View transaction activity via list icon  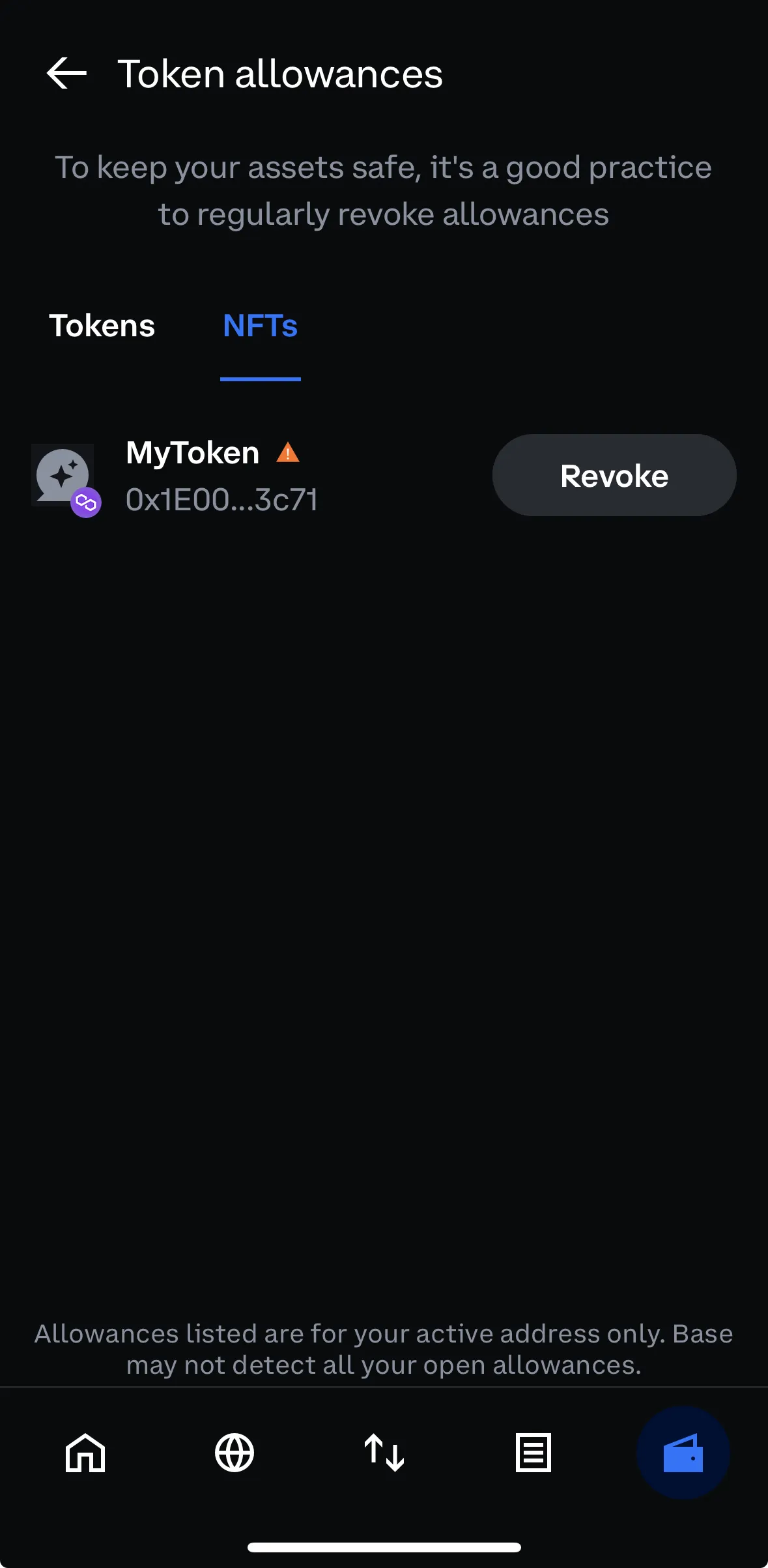pos(533,1453)
